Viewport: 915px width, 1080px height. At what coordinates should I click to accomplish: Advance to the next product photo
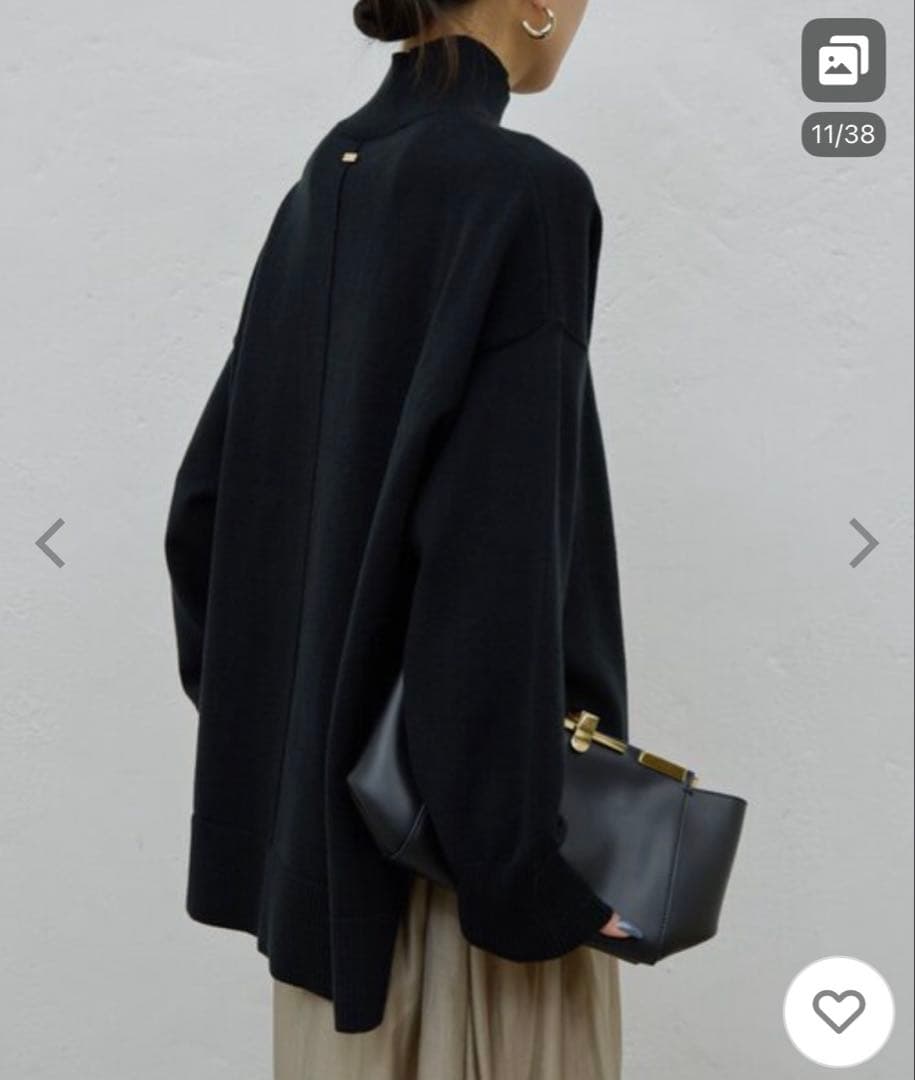(863, 543)
